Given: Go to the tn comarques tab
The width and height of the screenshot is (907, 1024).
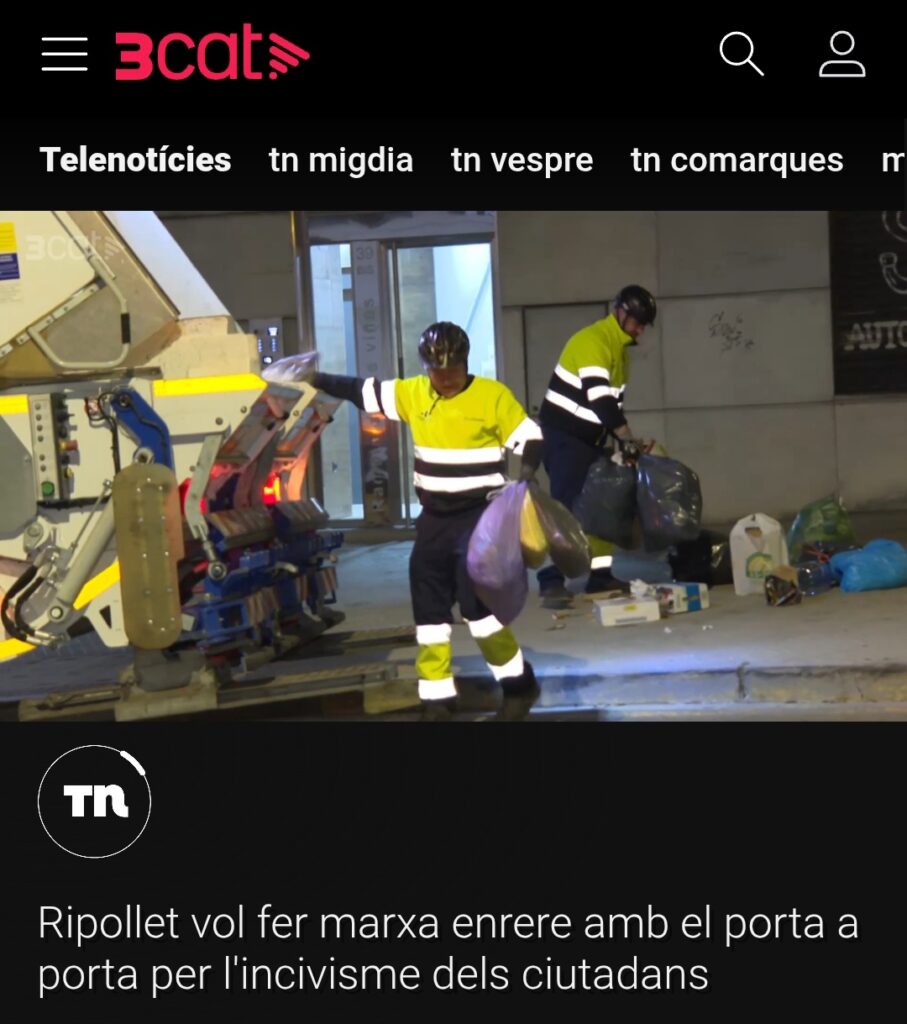Looking at the screenshot, I should [736, 160].
